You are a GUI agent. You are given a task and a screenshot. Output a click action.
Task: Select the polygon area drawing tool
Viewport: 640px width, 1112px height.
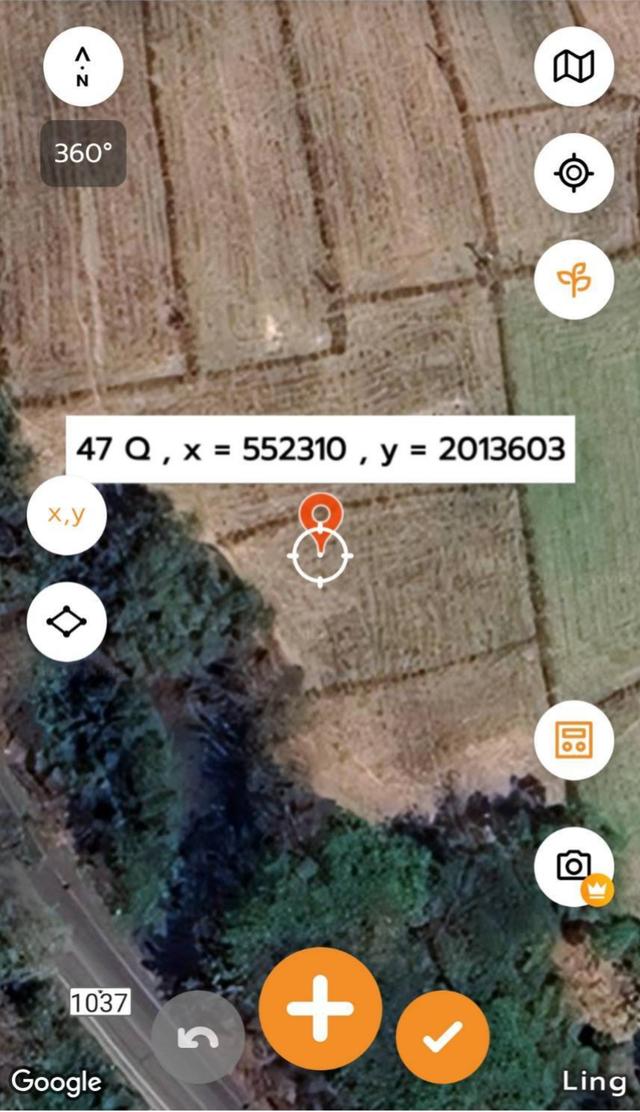point(66,622)
